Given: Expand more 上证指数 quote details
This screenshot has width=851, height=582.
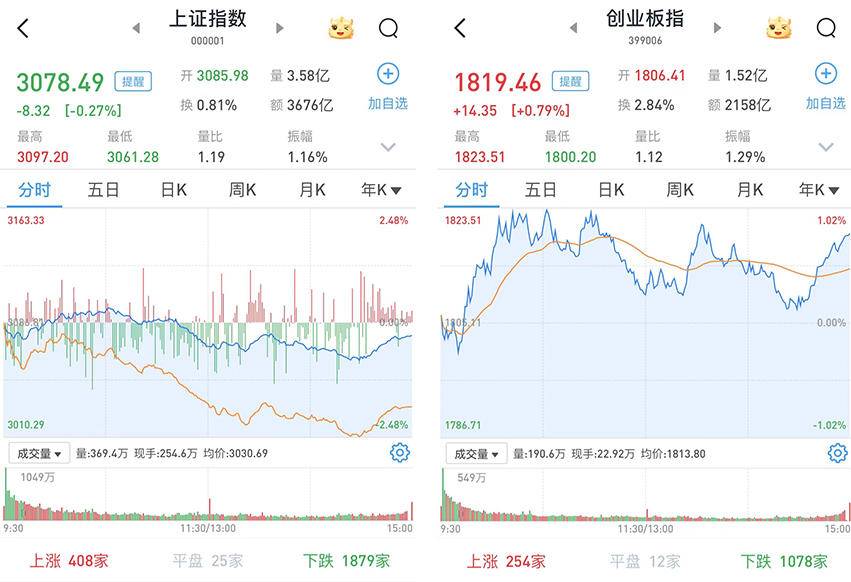Looking at the screenshot, I should pyautogui.click(x=388, y=147).
